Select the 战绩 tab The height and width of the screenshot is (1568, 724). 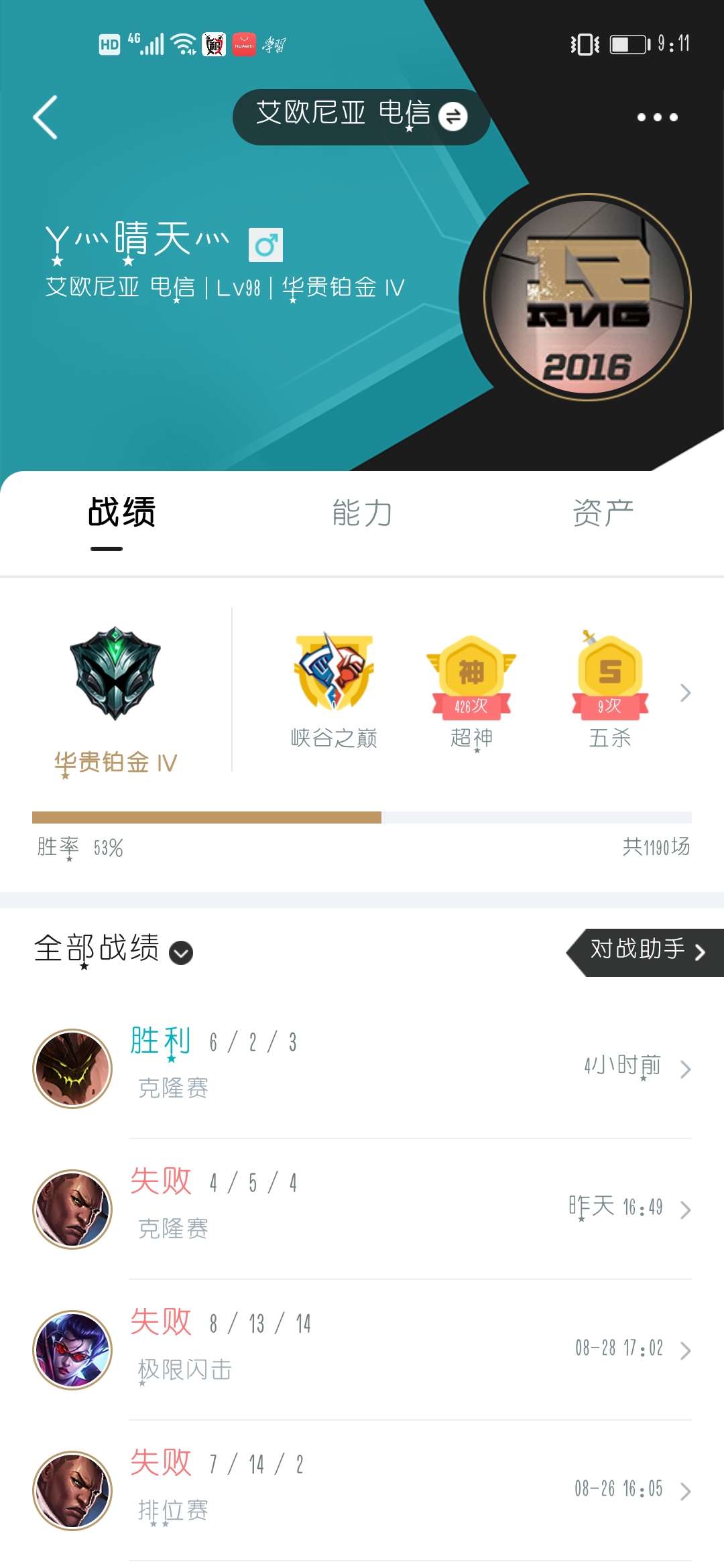[121, 513]
